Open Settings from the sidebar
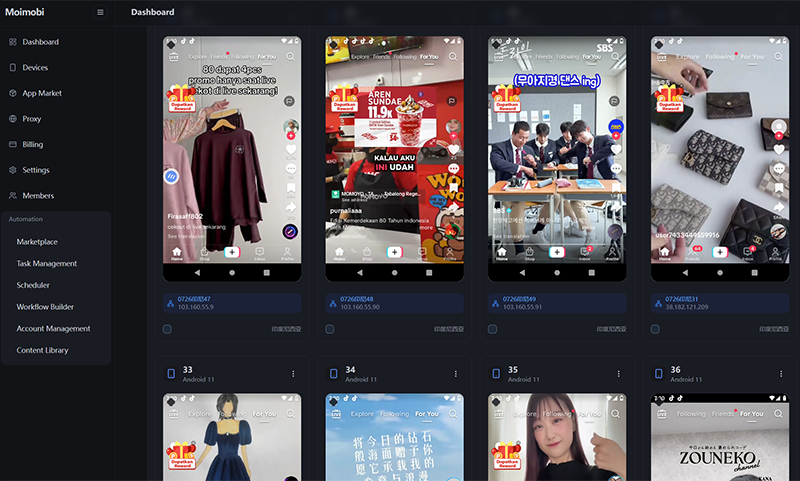Viewport: 800px width, 481px height. click(x=35, y=170)
